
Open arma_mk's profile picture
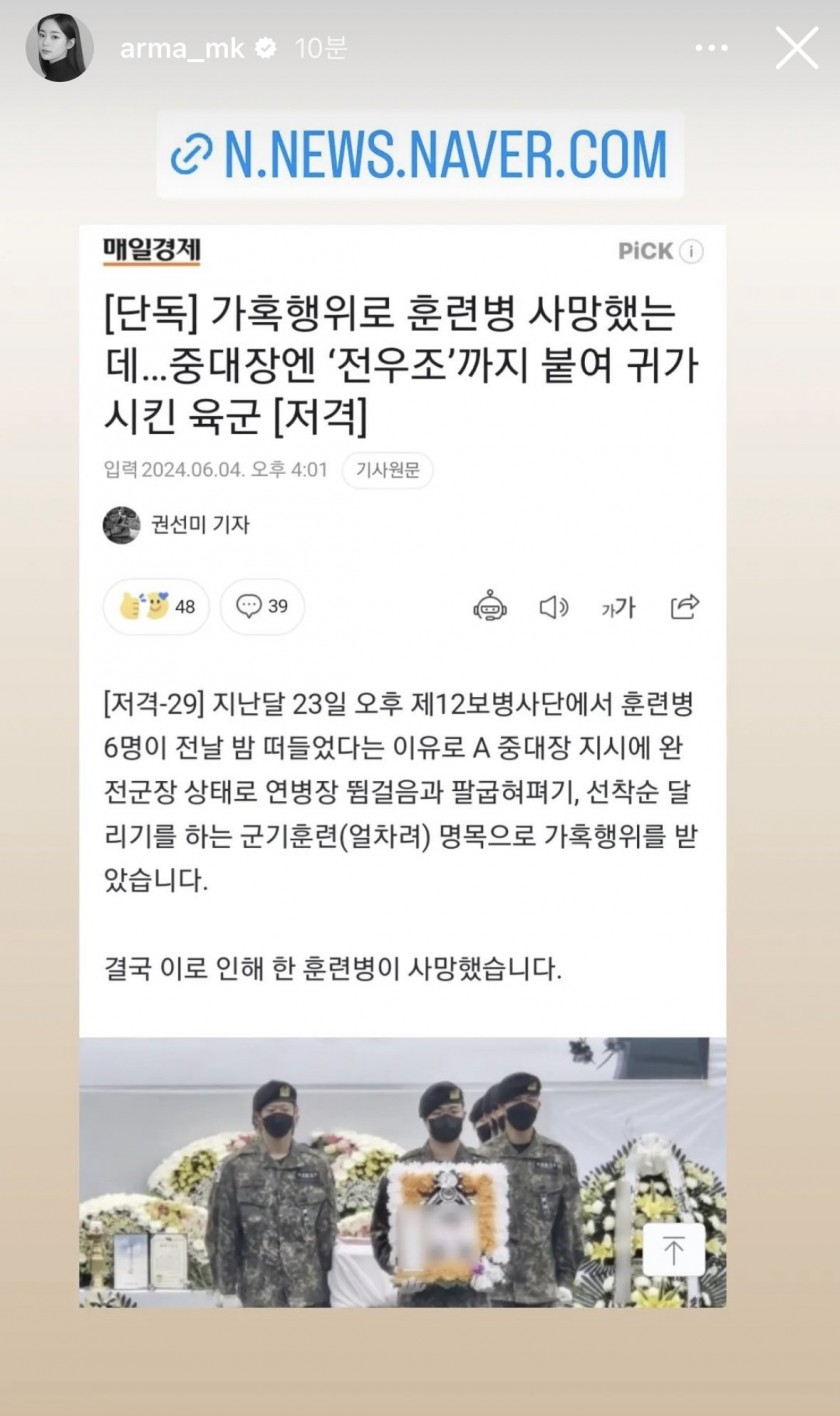point(59,47)
